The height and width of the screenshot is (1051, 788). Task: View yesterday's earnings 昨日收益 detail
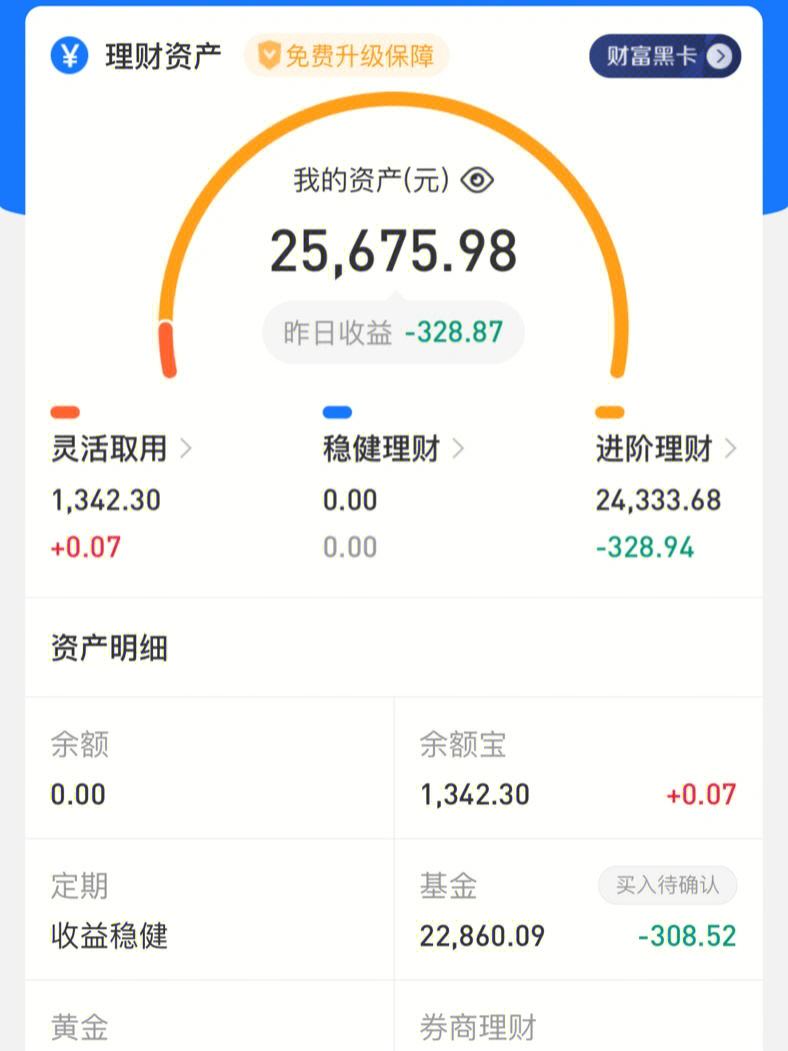click(393, 332)
